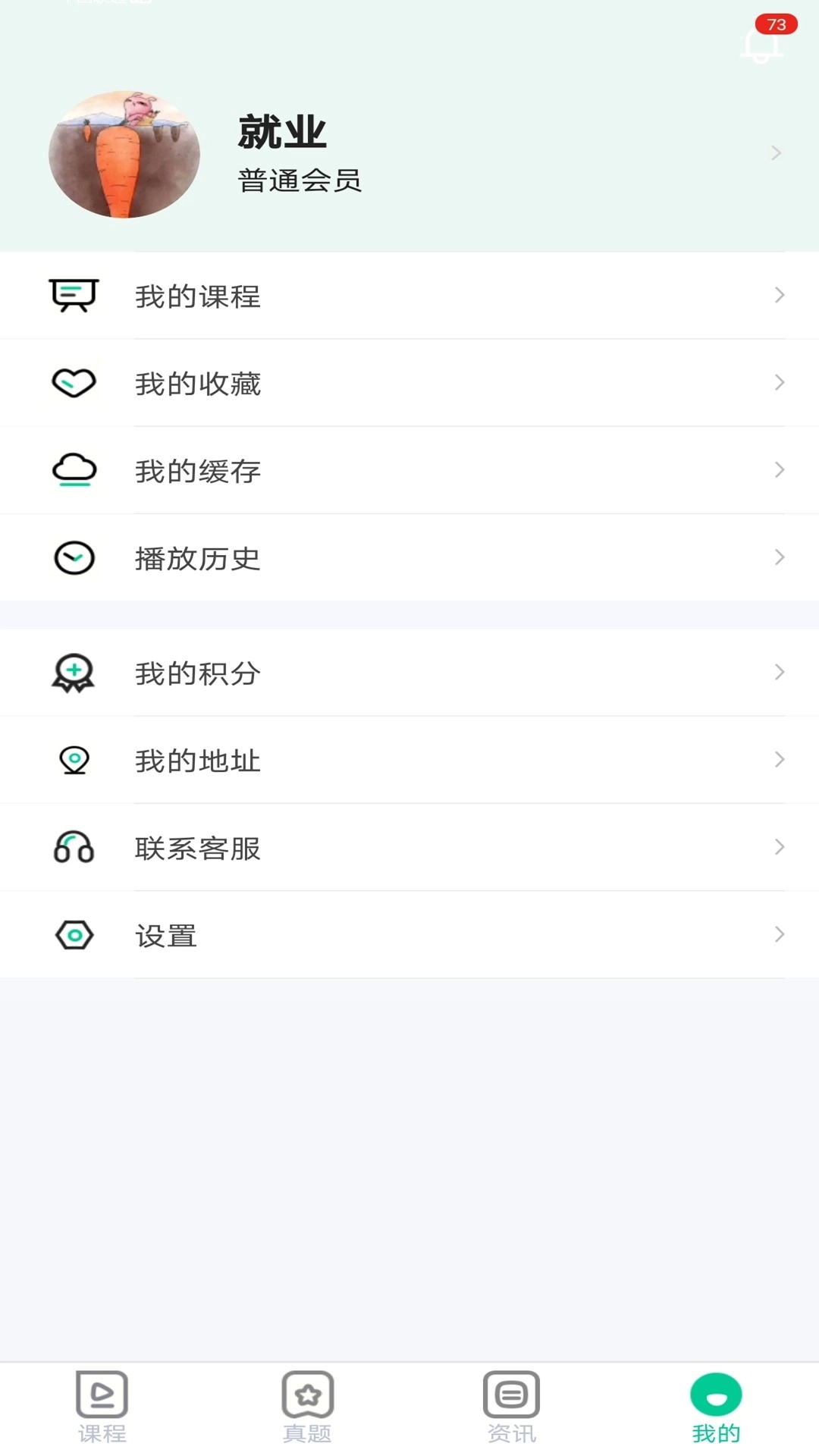This screenshot has height=1456, width=819.
Task: Click the heart icon for 我的收藏
Action: pos(73,383)
